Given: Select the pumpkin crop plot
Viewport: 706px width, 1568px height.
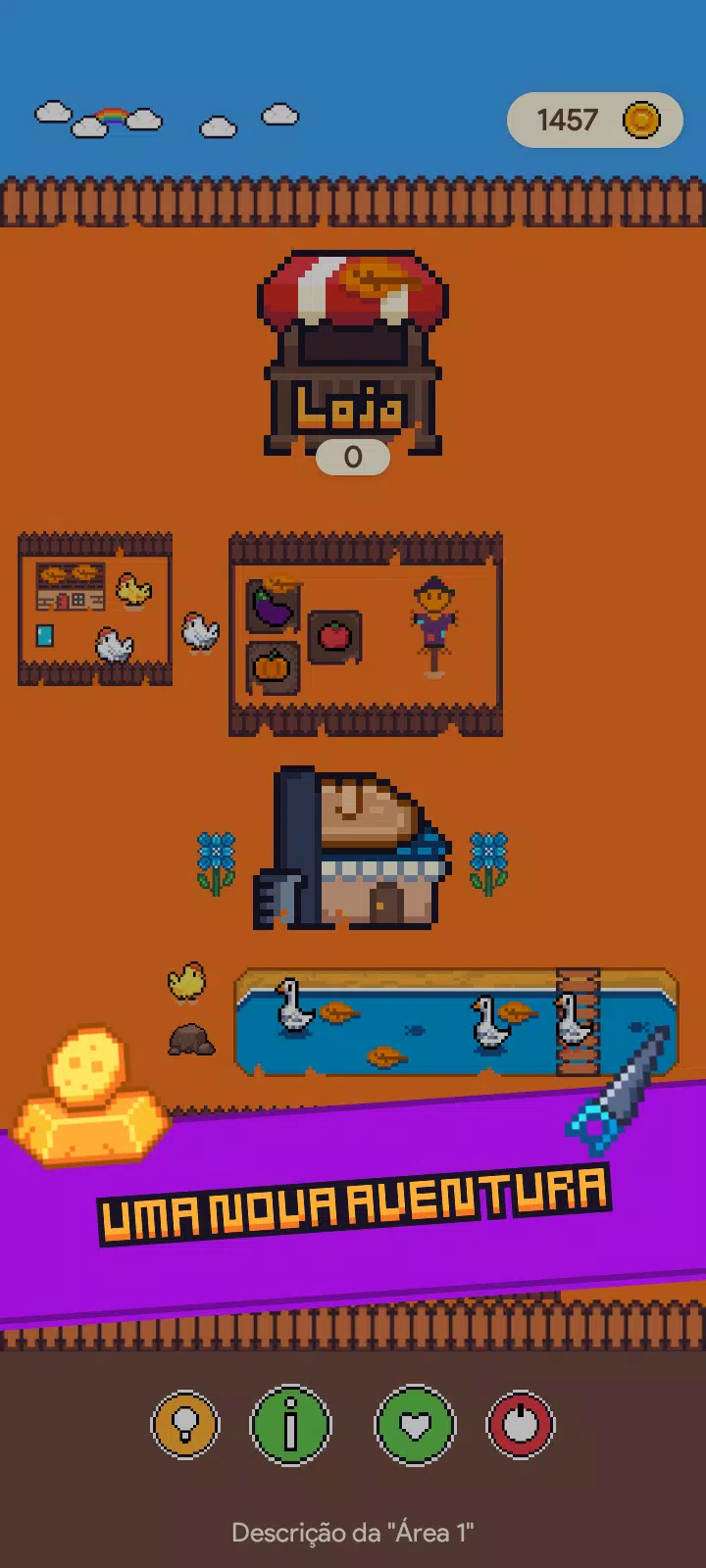Looking at the screenshot, I should [272, 666].
